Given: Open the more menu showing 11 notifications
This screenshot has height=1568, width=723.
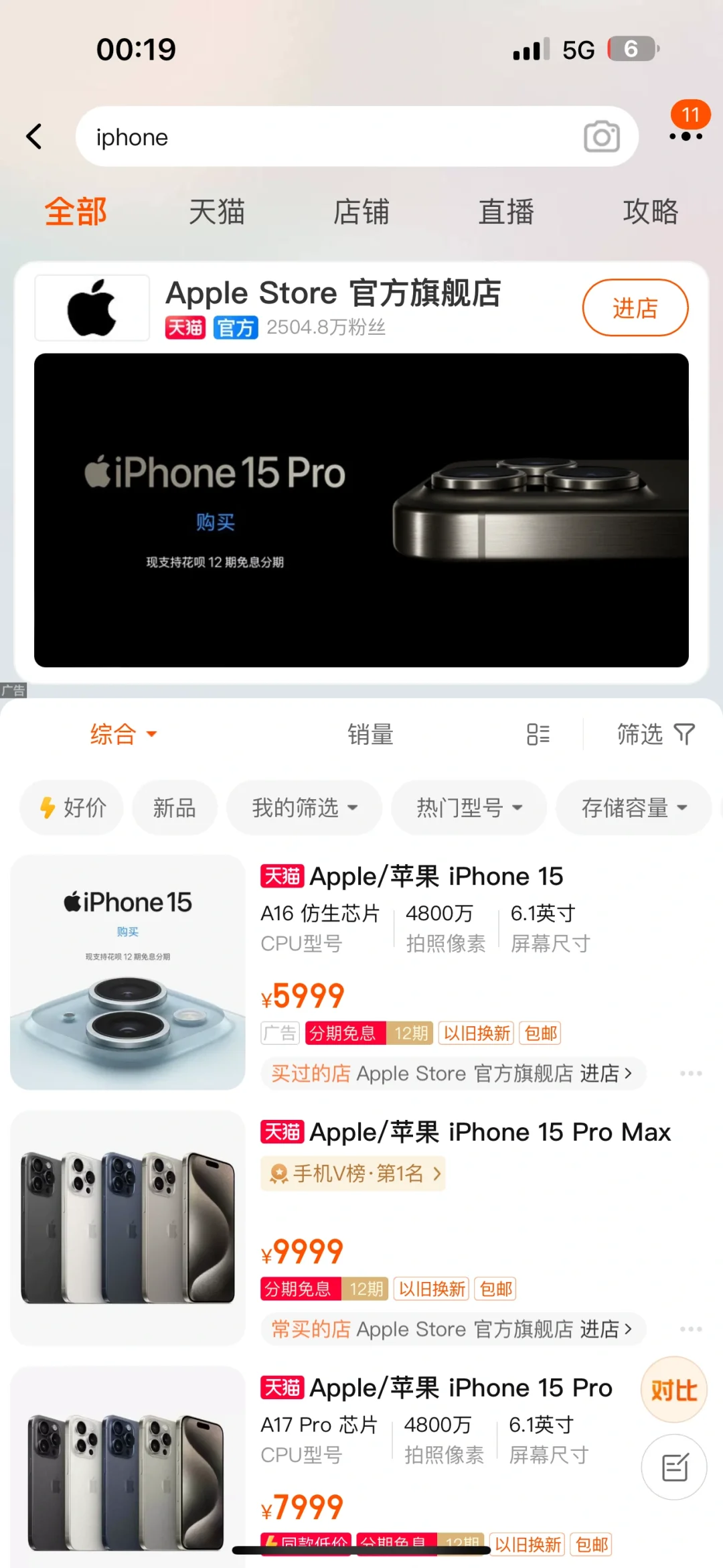Looking at the screenshot, I should [686, 136].
